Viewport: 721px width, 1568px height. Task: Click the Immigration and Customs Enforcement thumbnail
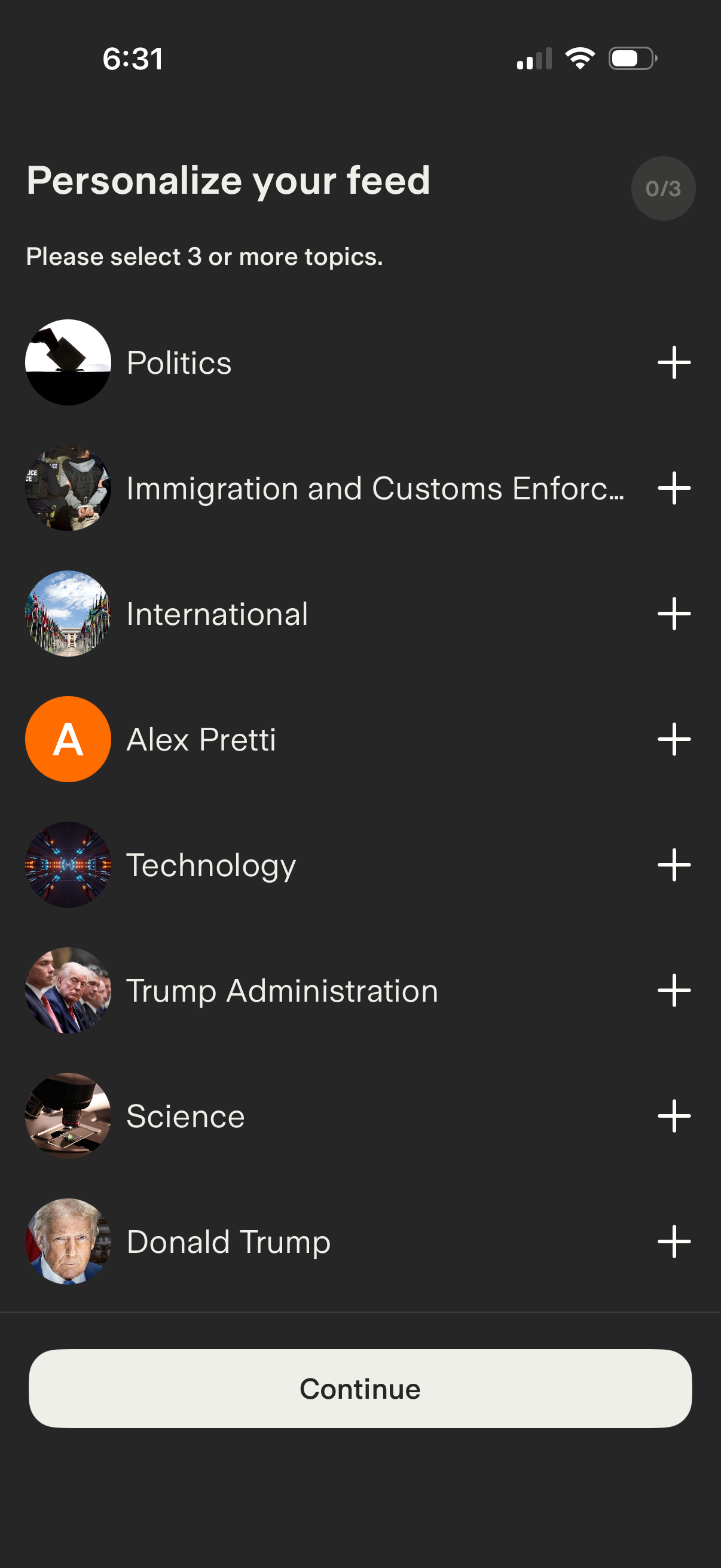(68, 487)
